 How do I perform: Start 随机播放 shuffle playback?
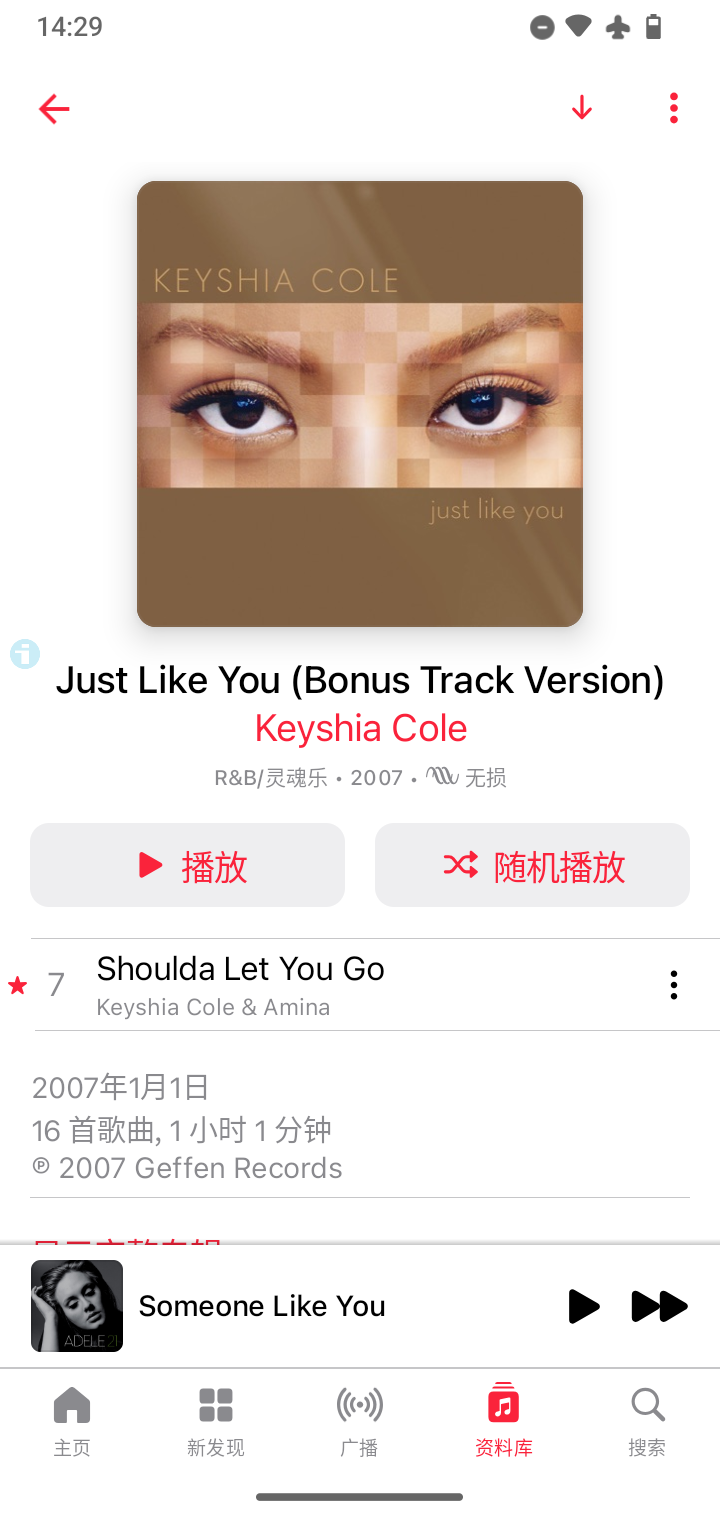coord(532,865)
